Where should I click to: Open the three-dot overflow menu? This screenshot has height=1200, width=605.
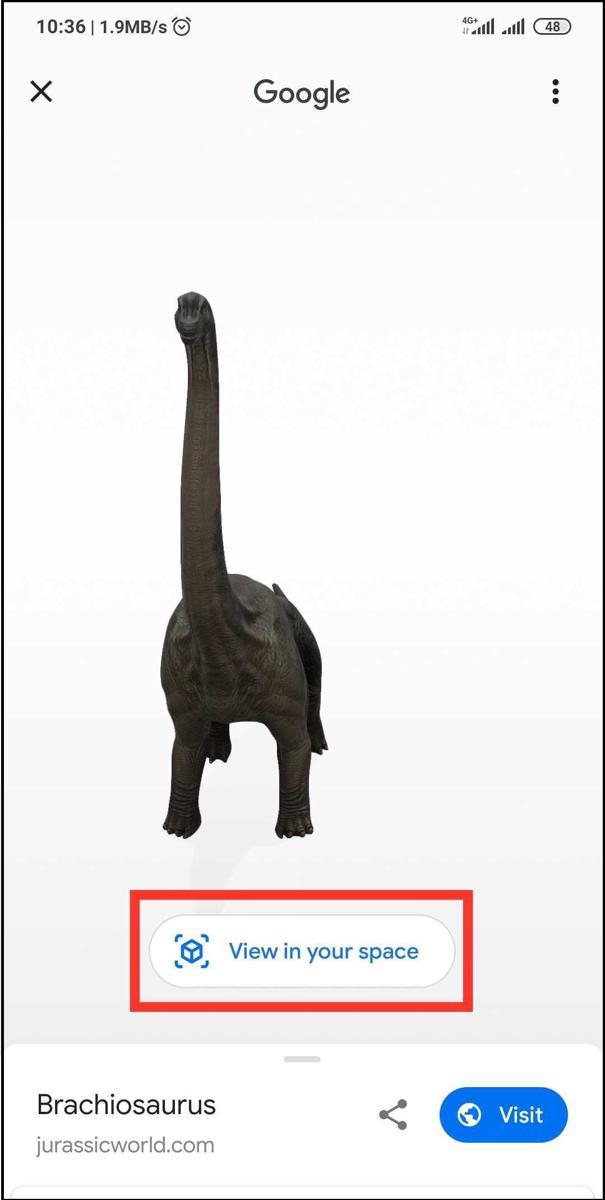(x=555, y=92)
